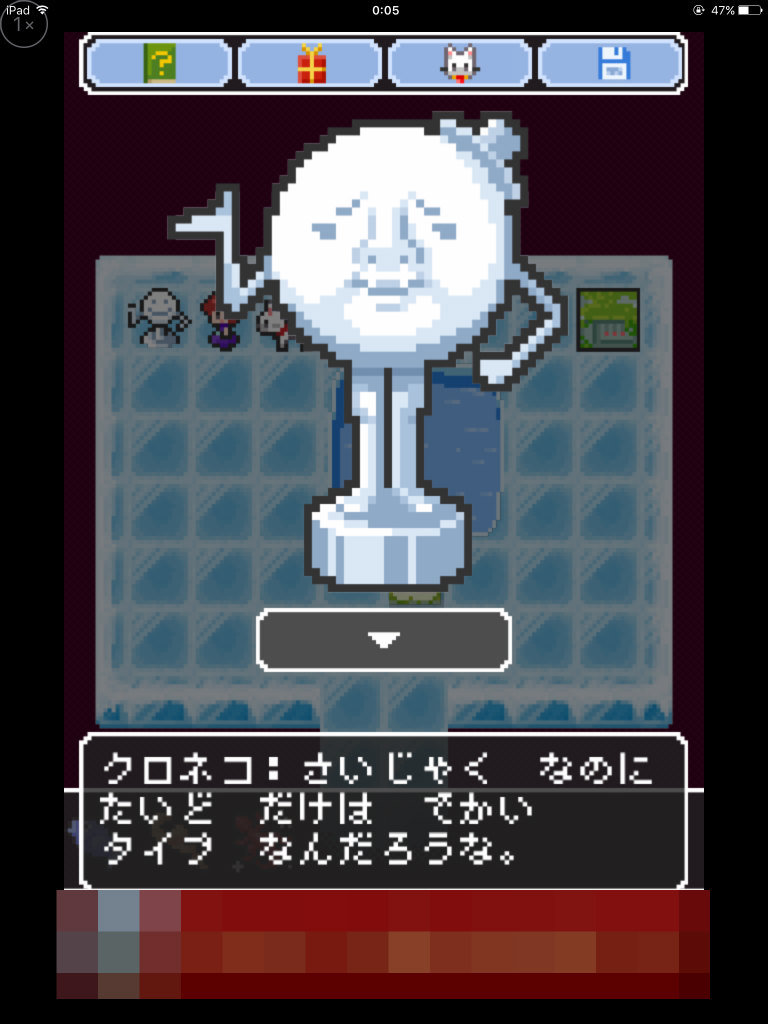Tap the white cat face button

[x=460, y=63]
